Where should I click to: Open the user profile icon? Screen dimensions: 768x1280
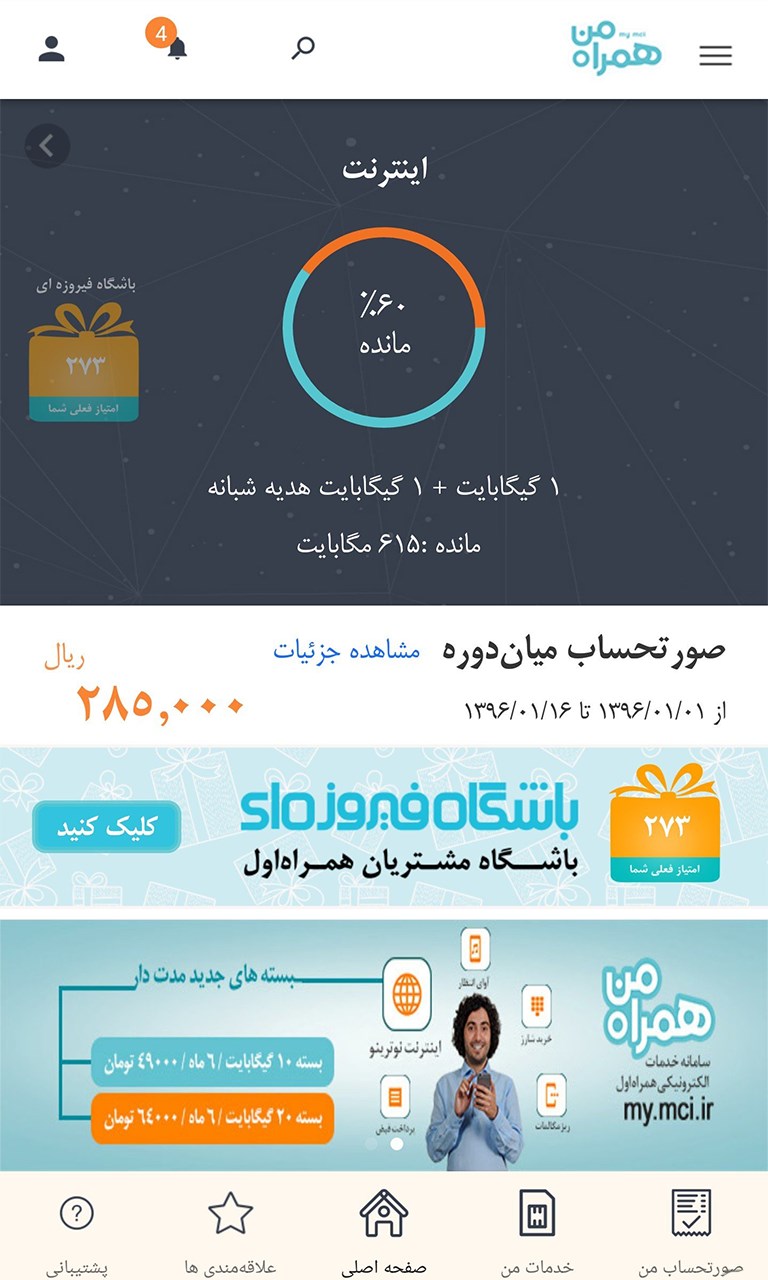pyautogui.click(x=52, y=49)
